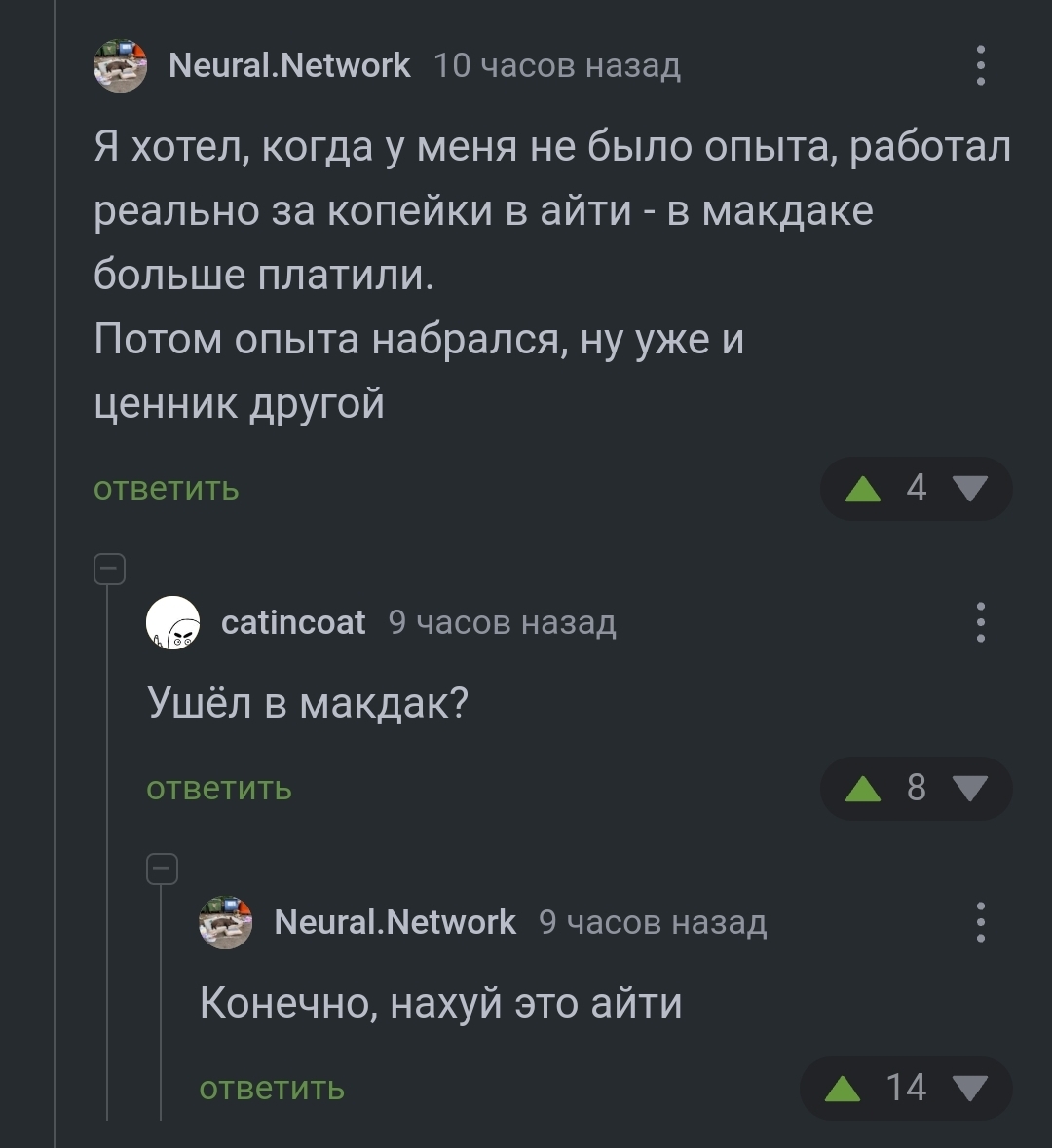Downvote the comment with 4 points
Image resolution: width=1052 pixels, height=1148 pixels.
pyautogui.click(x=969, y=488)
